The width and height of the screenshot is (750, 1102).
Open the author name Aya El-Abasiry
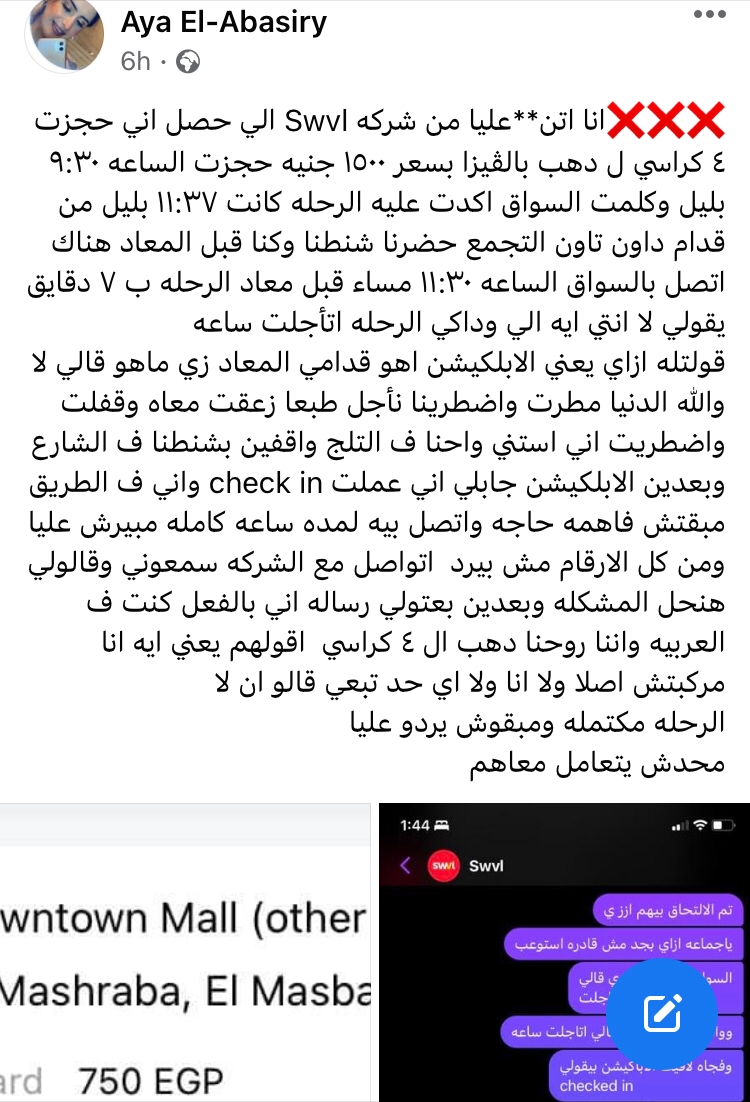click(223, 22)
